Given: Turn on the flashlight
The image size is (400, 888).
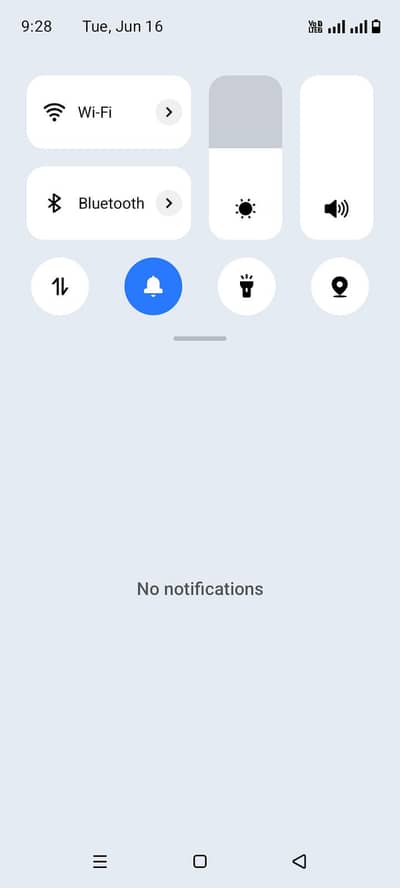Looking at the screenshot, I should coord(246,287).
